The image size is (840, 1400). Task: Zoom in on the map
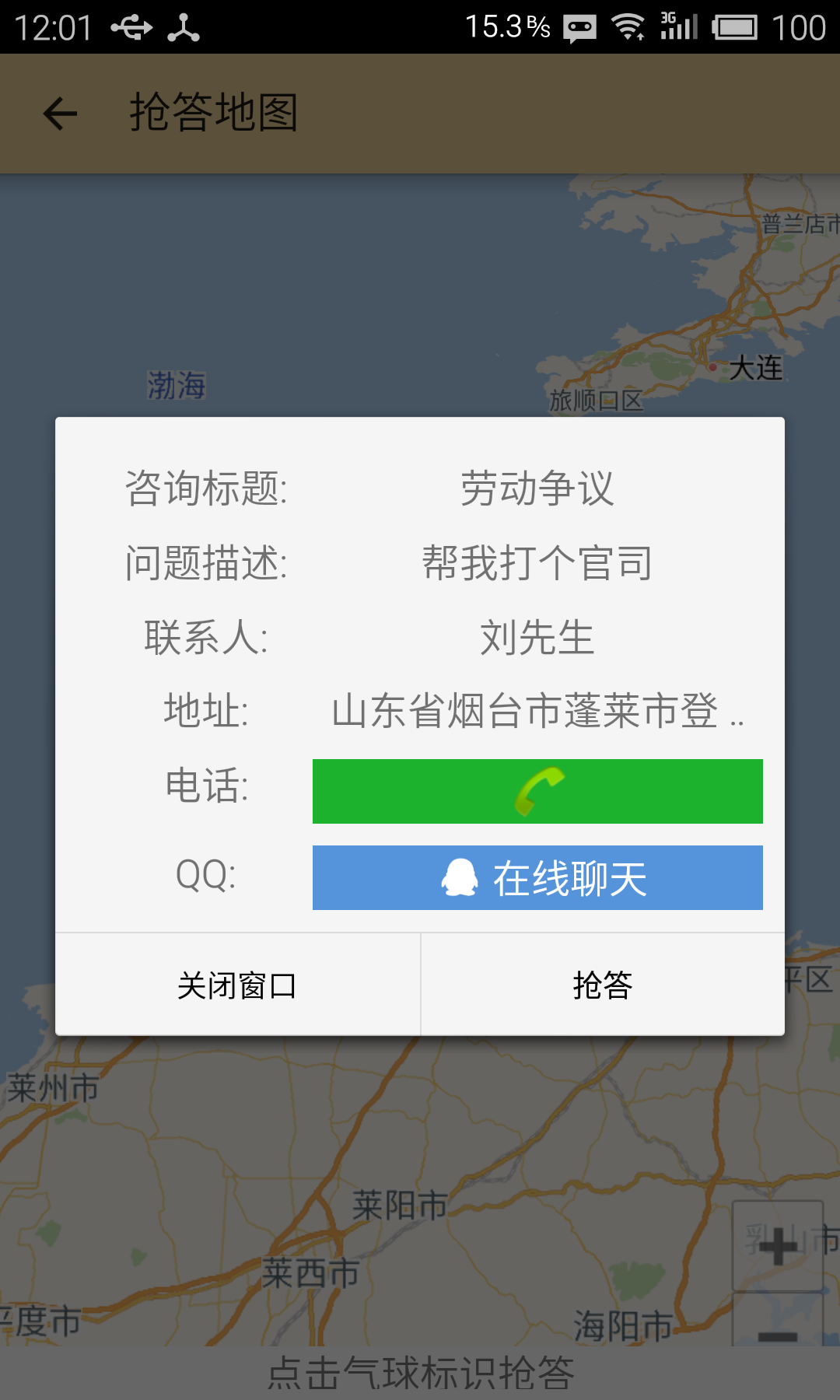pos(778,1247)
